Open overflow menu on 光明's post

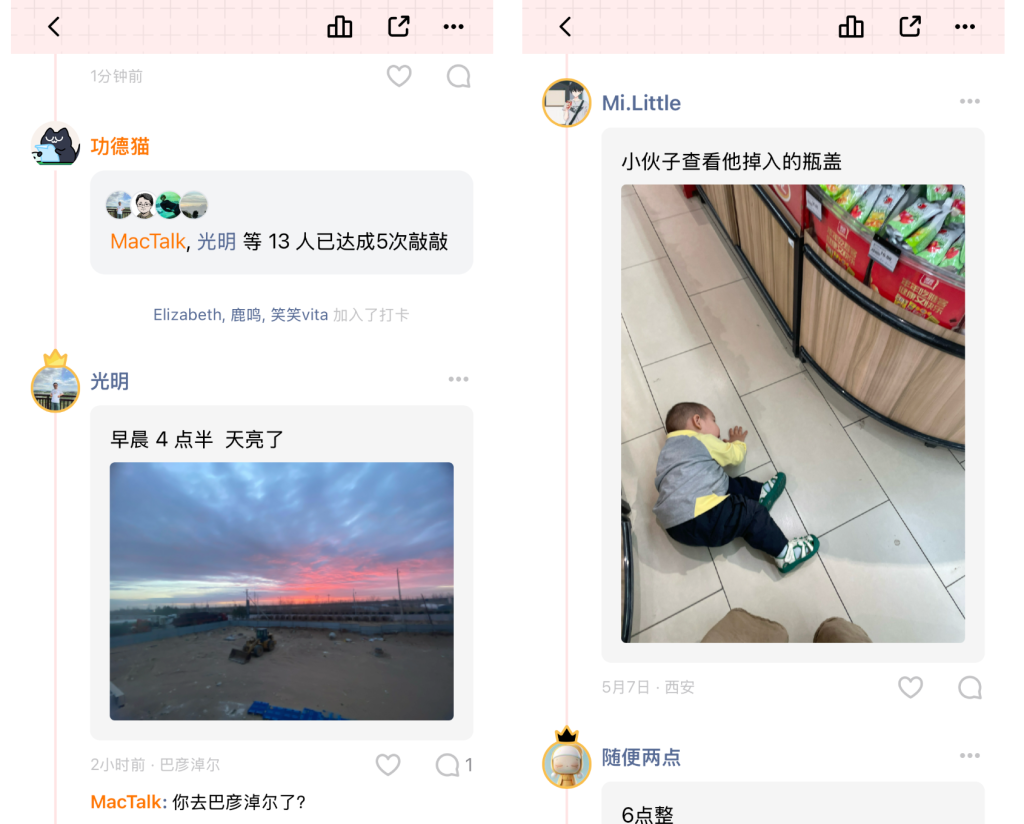click(458, 379)
